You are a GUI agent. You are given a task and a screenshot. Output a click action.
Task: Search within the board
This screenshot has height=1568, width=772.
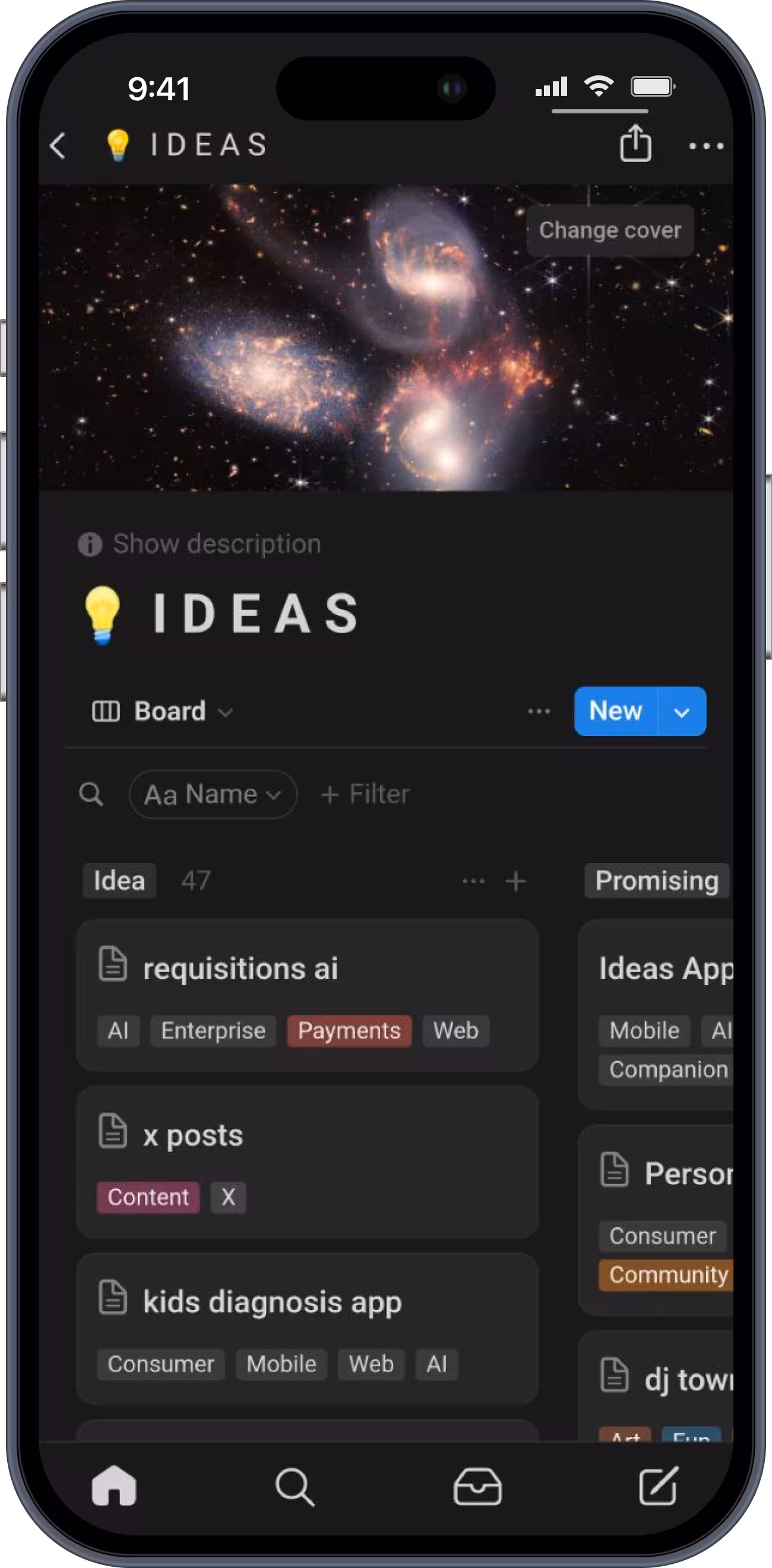coord(91,793)
